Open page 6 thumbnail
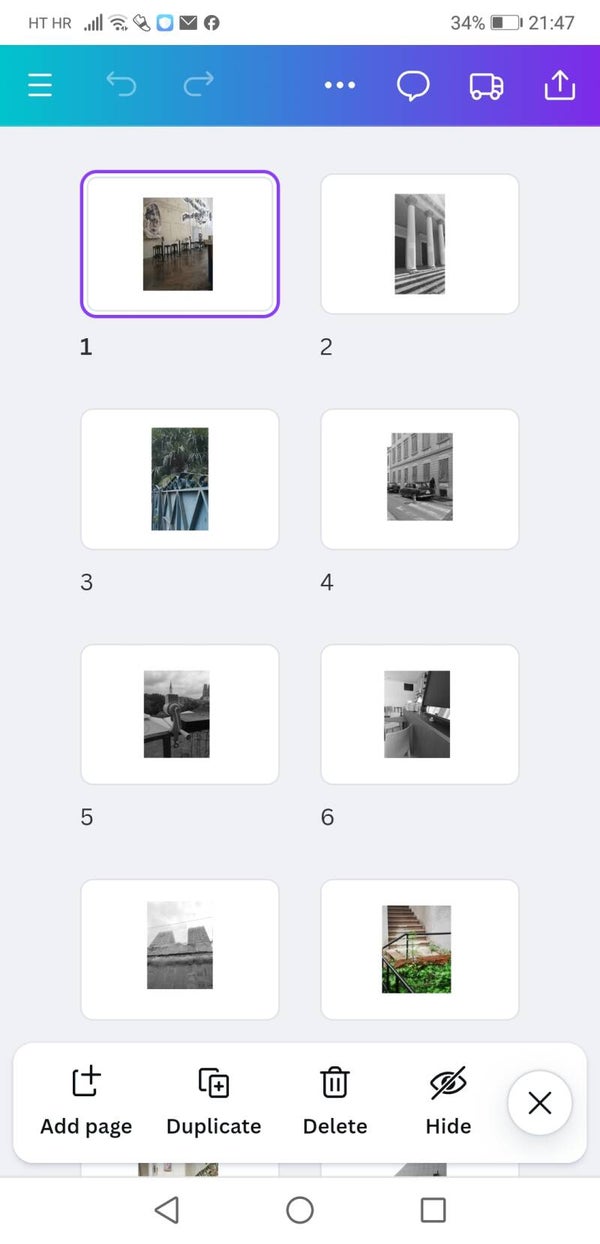 tap(419, 714)
